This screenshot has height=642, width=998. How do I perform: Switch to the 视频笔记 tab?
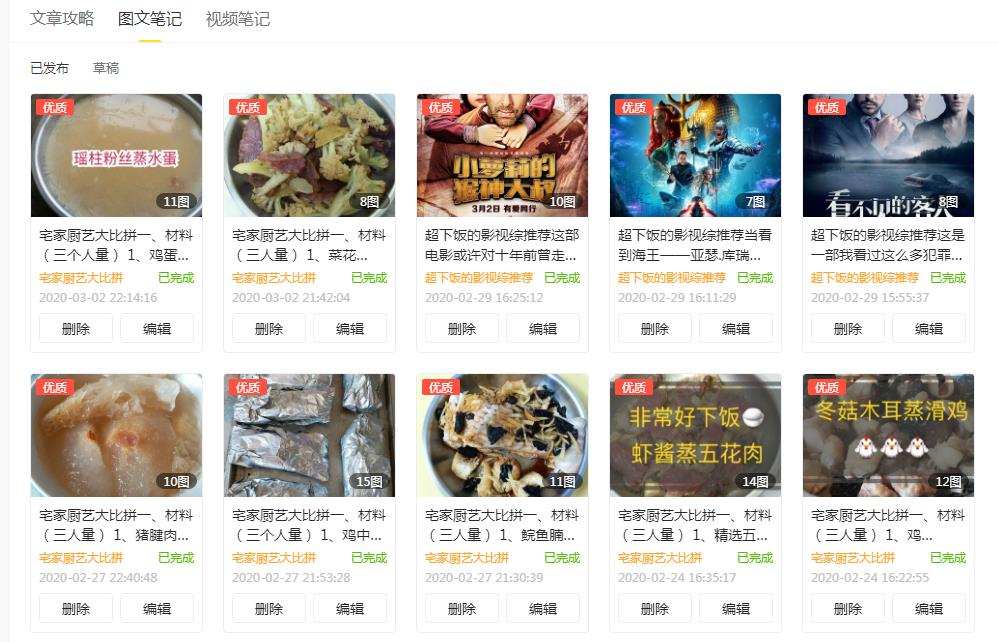tap(237, 19)
